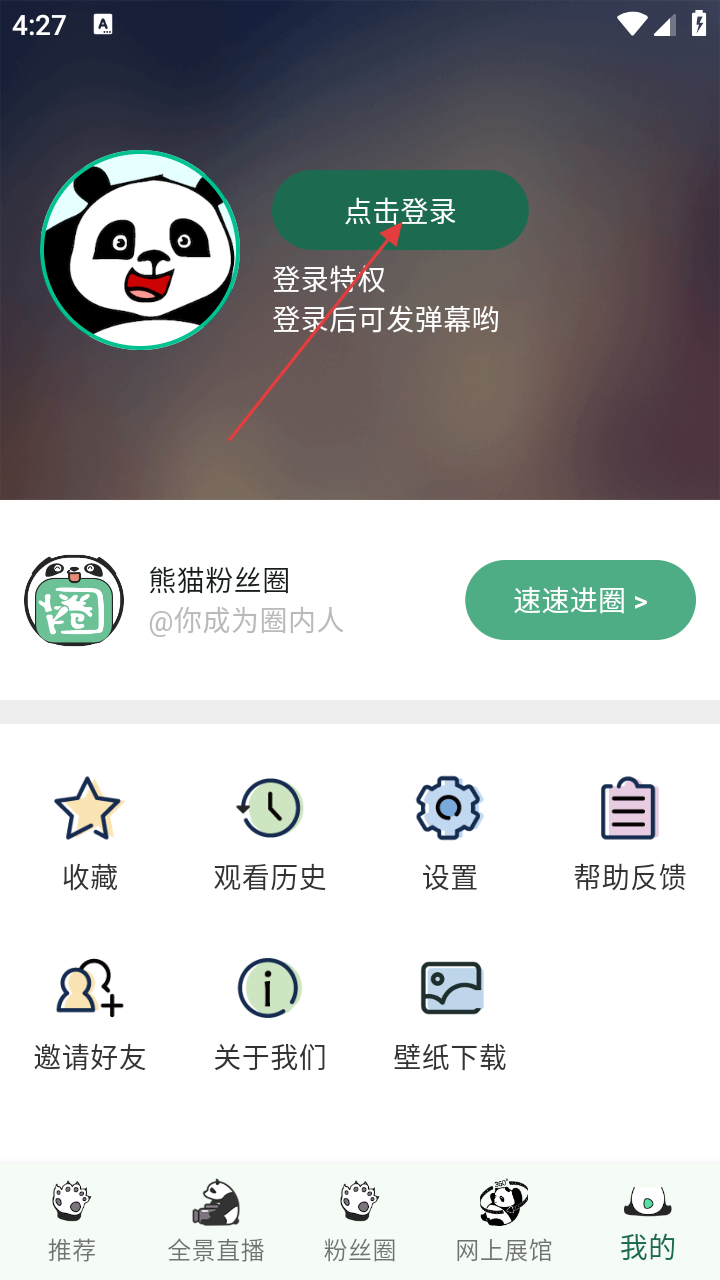Tap the 点击登录 login button
This screenshot has height=1280, width=720.
click(x=400, y=210)
